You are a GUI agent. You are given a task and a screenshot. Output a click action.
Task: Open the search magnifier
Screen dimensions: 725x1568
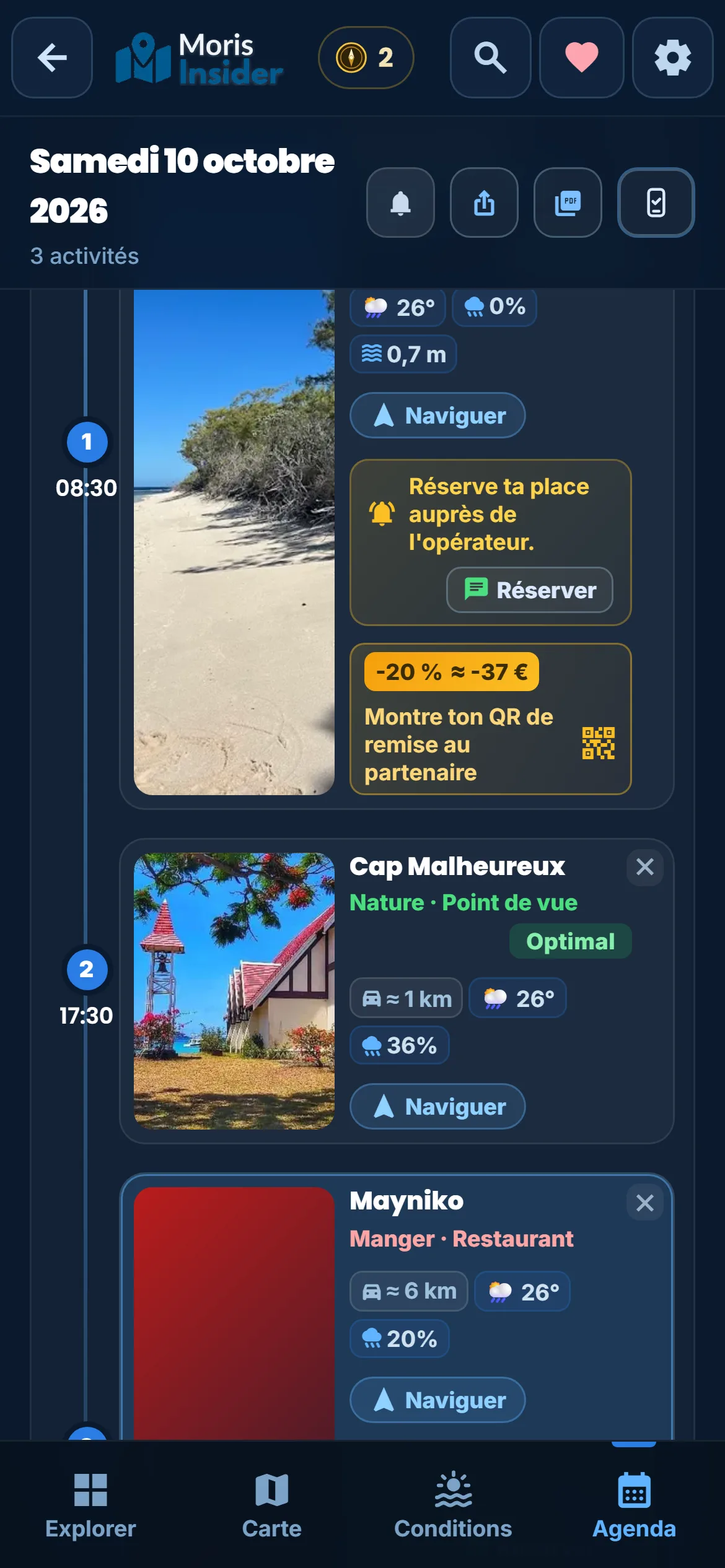click(x=490, y=58)
